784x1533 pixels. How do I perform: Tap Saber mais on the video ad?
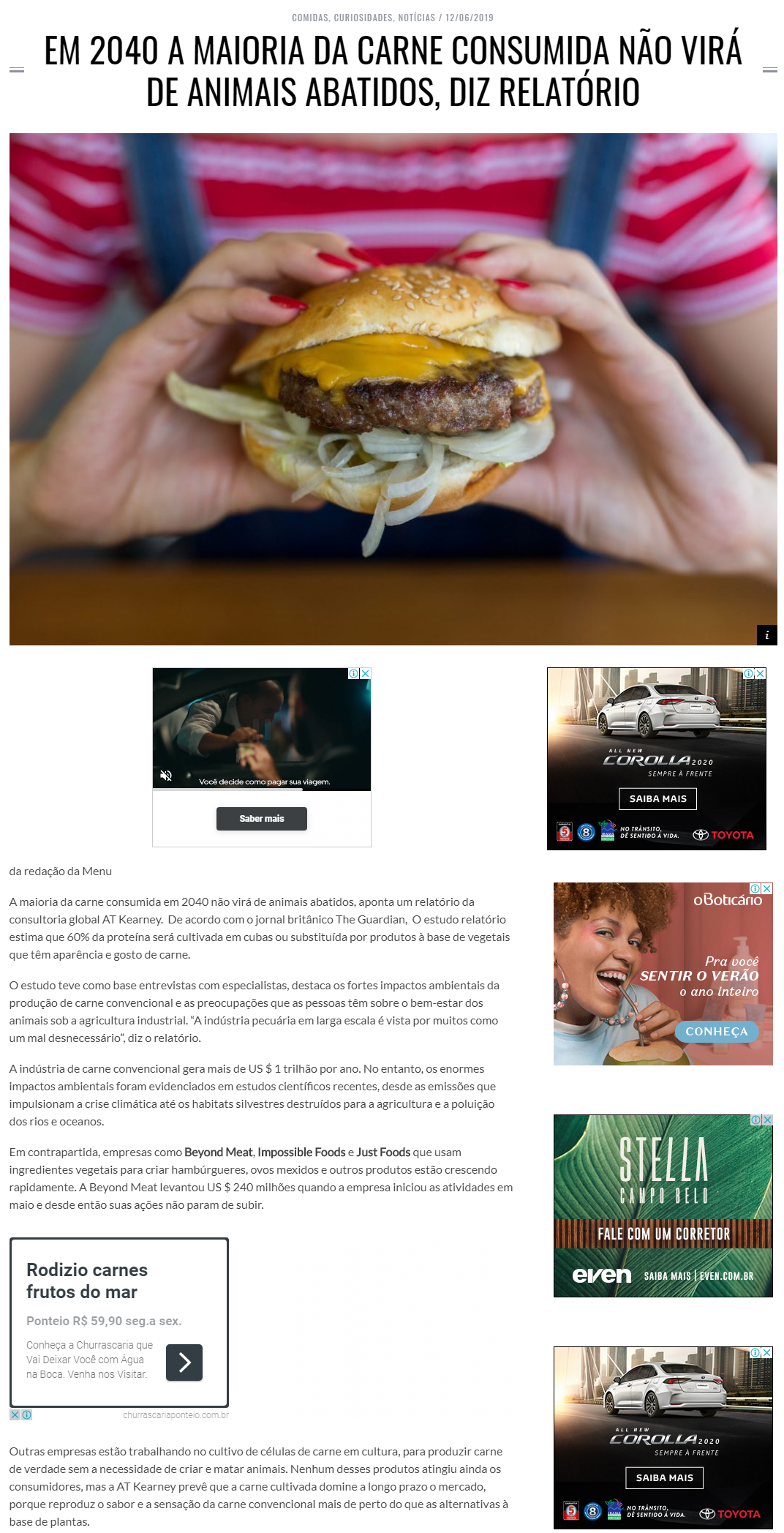pyautogui.click(x=261, y=819)
